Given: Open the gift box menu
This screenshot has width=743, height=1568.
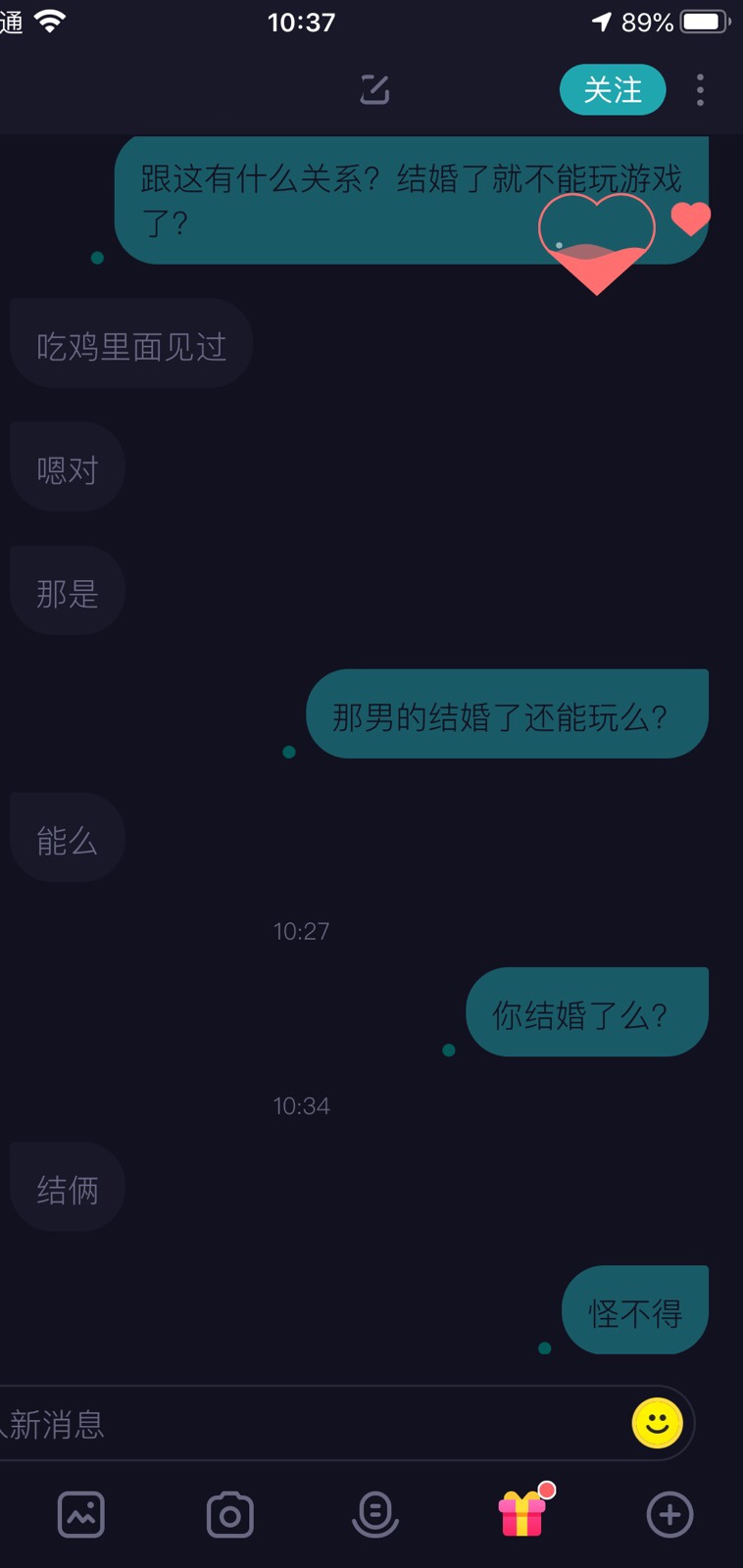Looking at the screenshot, I should pos(524,1511).
